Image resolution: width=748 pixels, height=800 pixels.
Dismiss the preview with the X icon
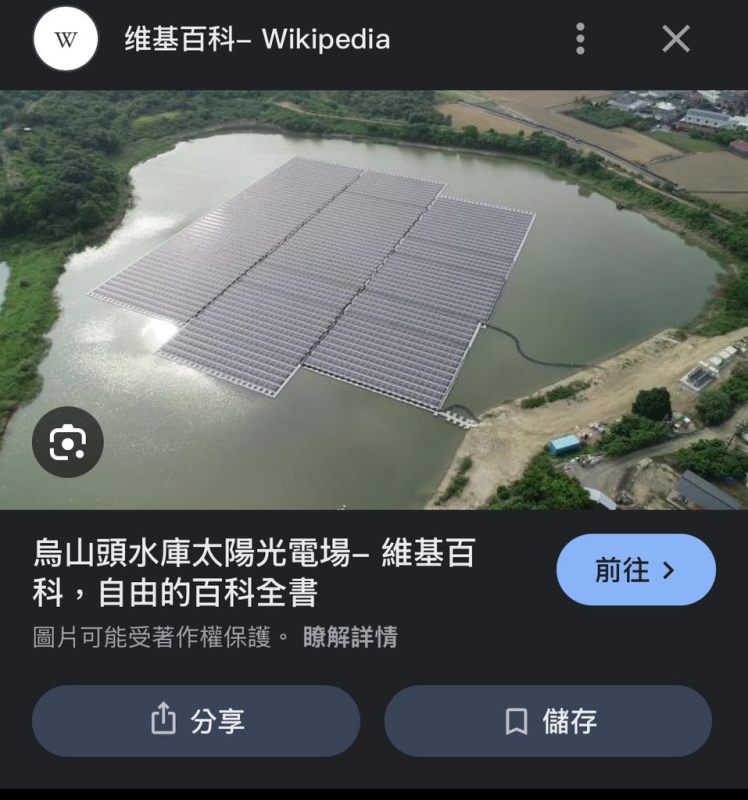[x=676, y=39]
